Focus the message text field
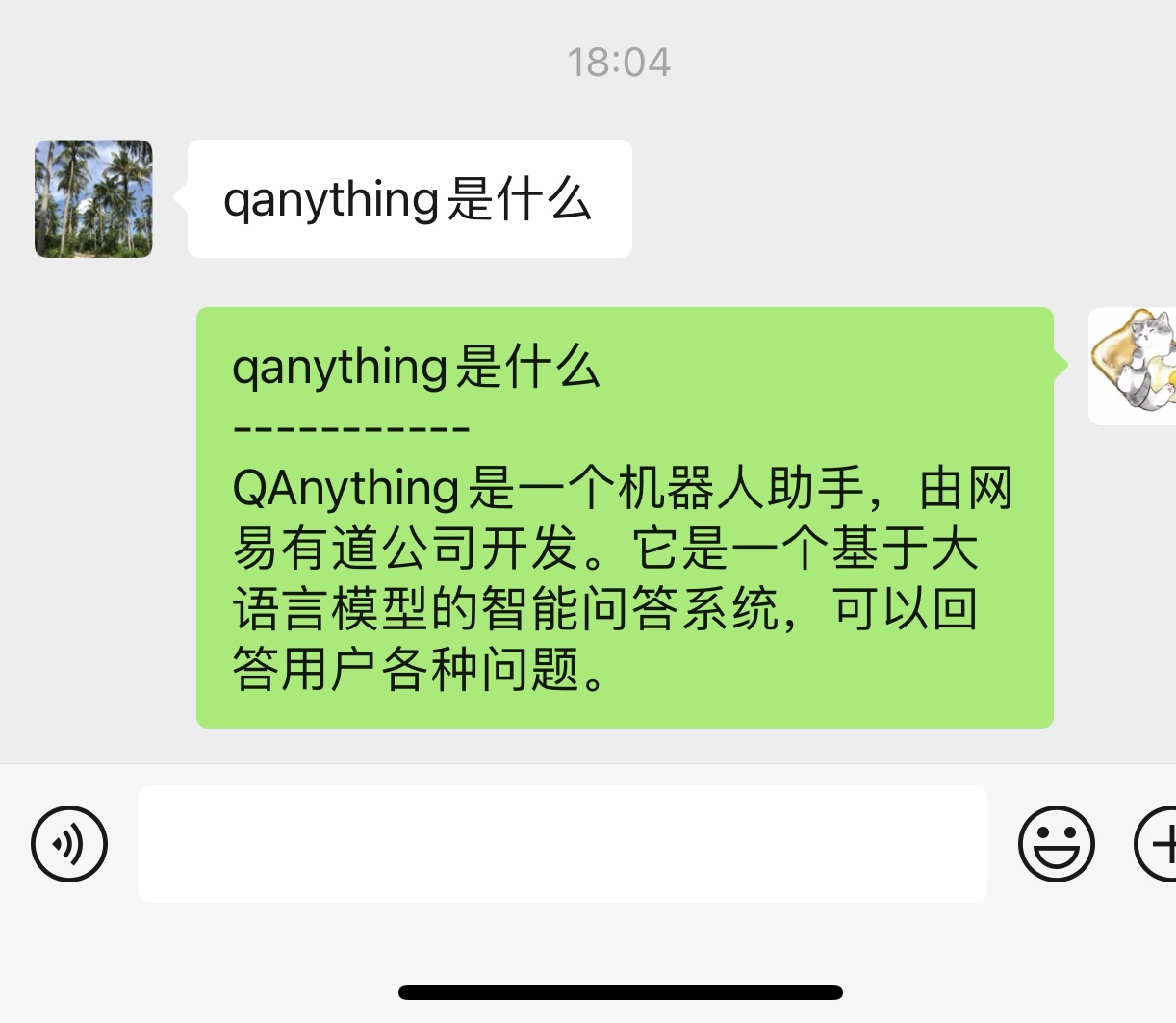Image resolution: width=1176 pixels, height=1023 pixels. tap(562, 844)
